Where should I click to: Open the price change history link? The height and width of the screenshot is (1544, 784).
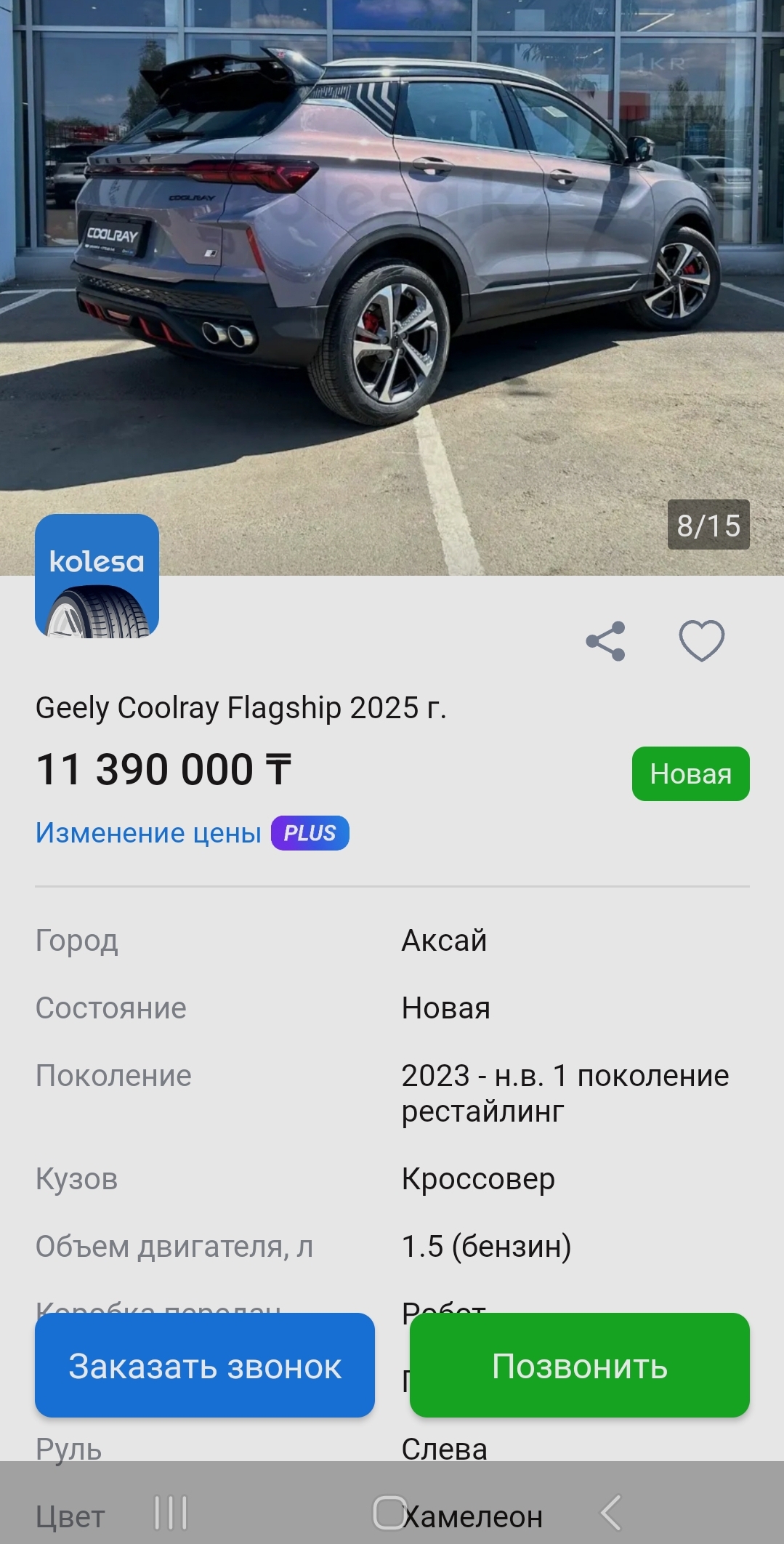coord(148,833)
